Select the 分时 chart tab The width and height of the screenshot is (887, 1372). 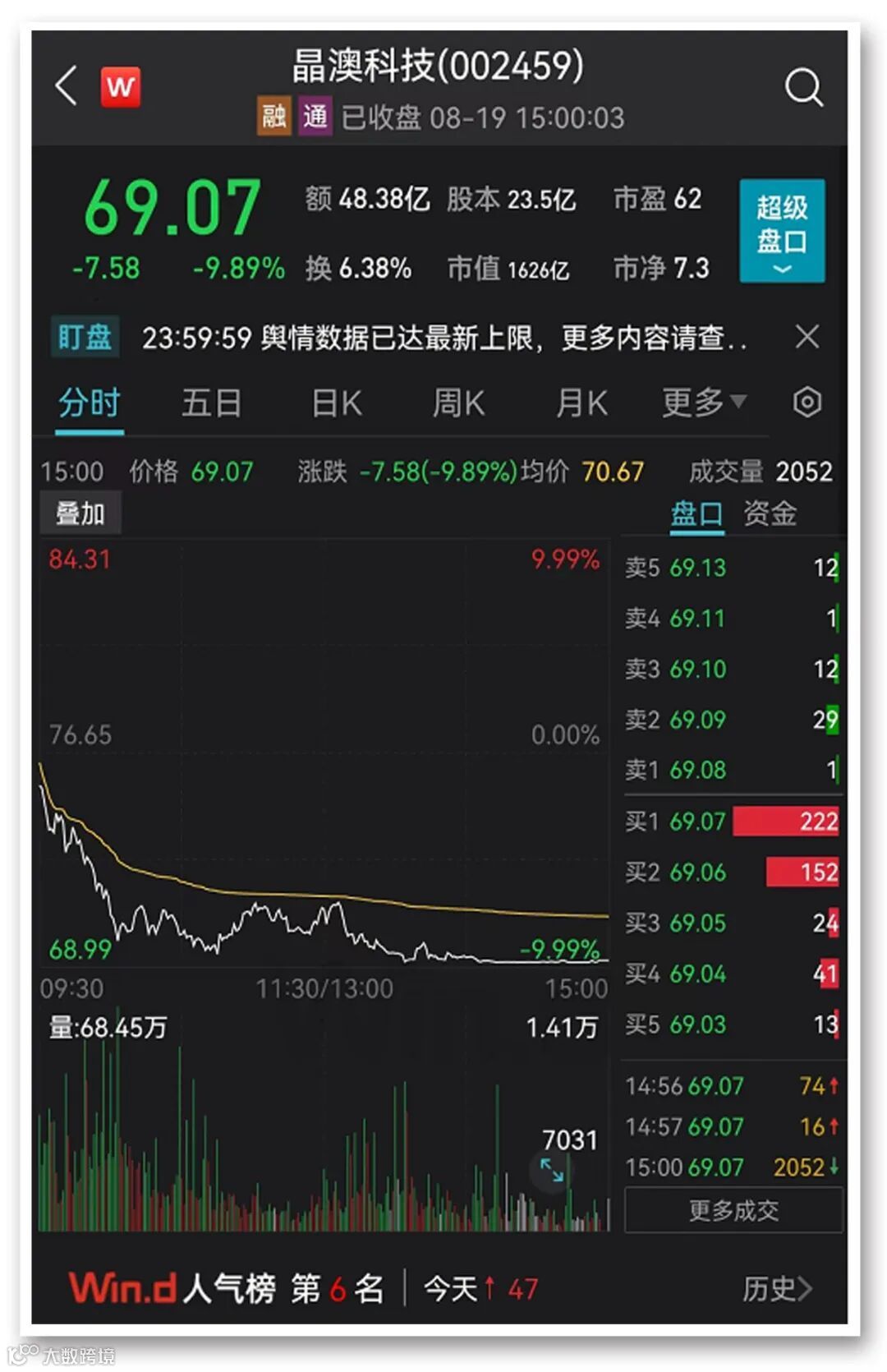click(90, 403)
